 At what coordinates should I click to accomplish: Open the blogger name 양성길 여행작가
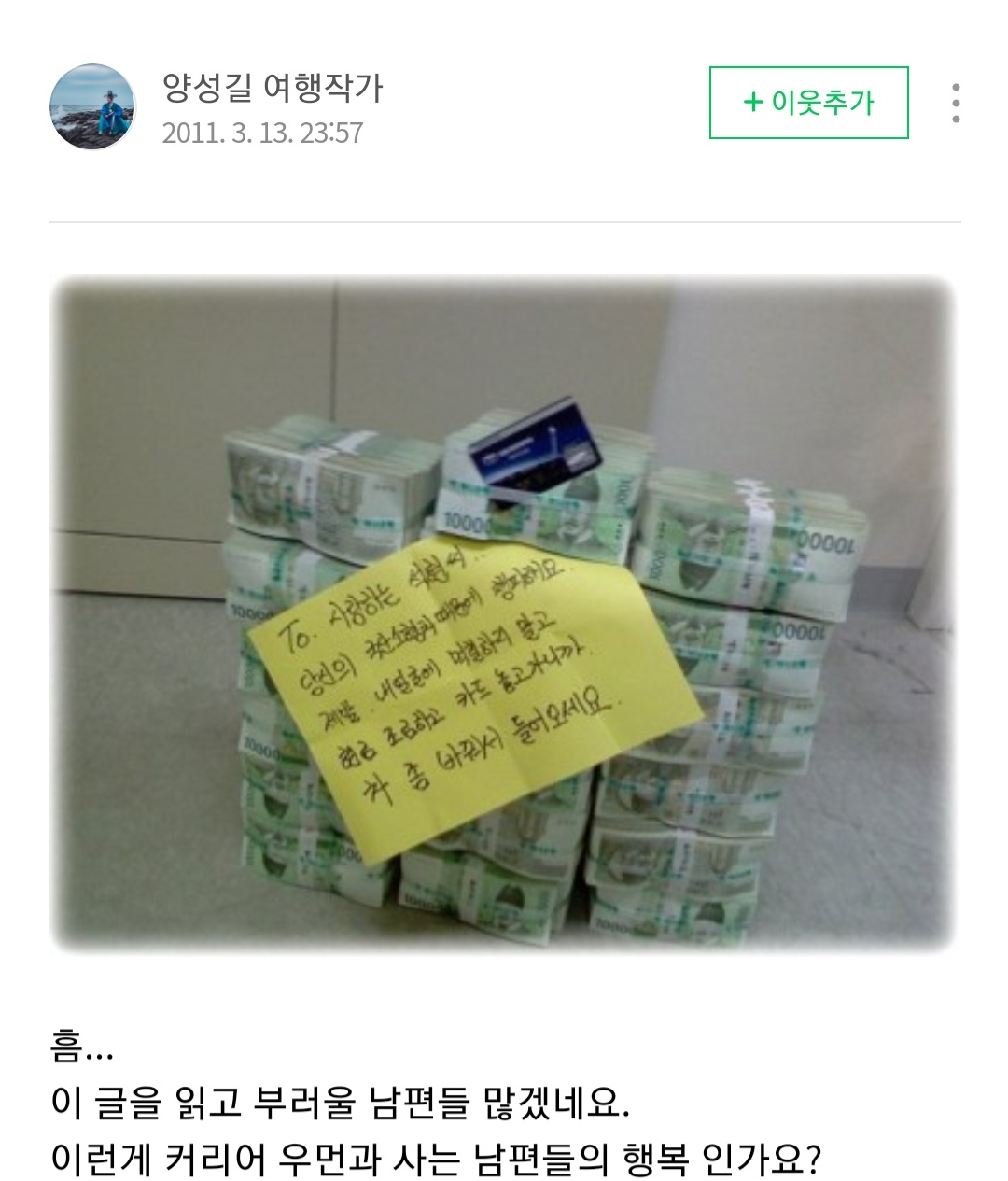click(273, 89)
